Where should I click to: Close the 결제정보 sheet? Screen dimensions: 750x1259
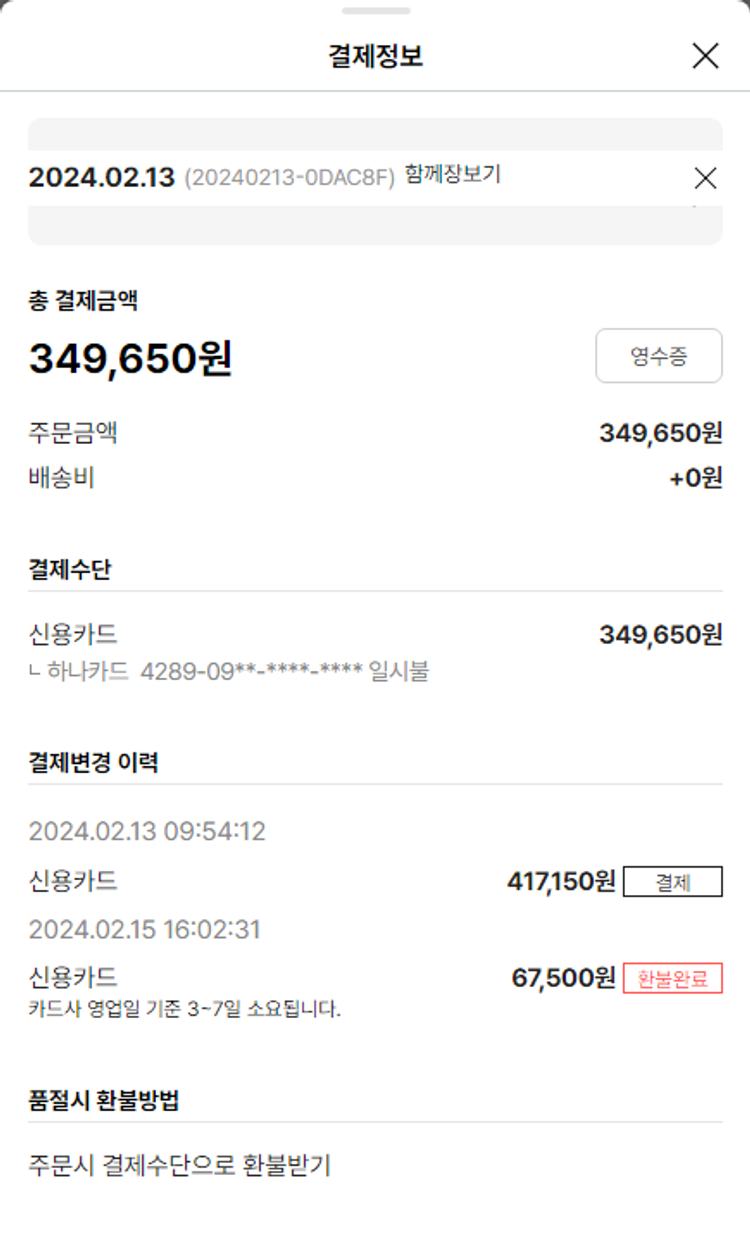coord(705,56)
